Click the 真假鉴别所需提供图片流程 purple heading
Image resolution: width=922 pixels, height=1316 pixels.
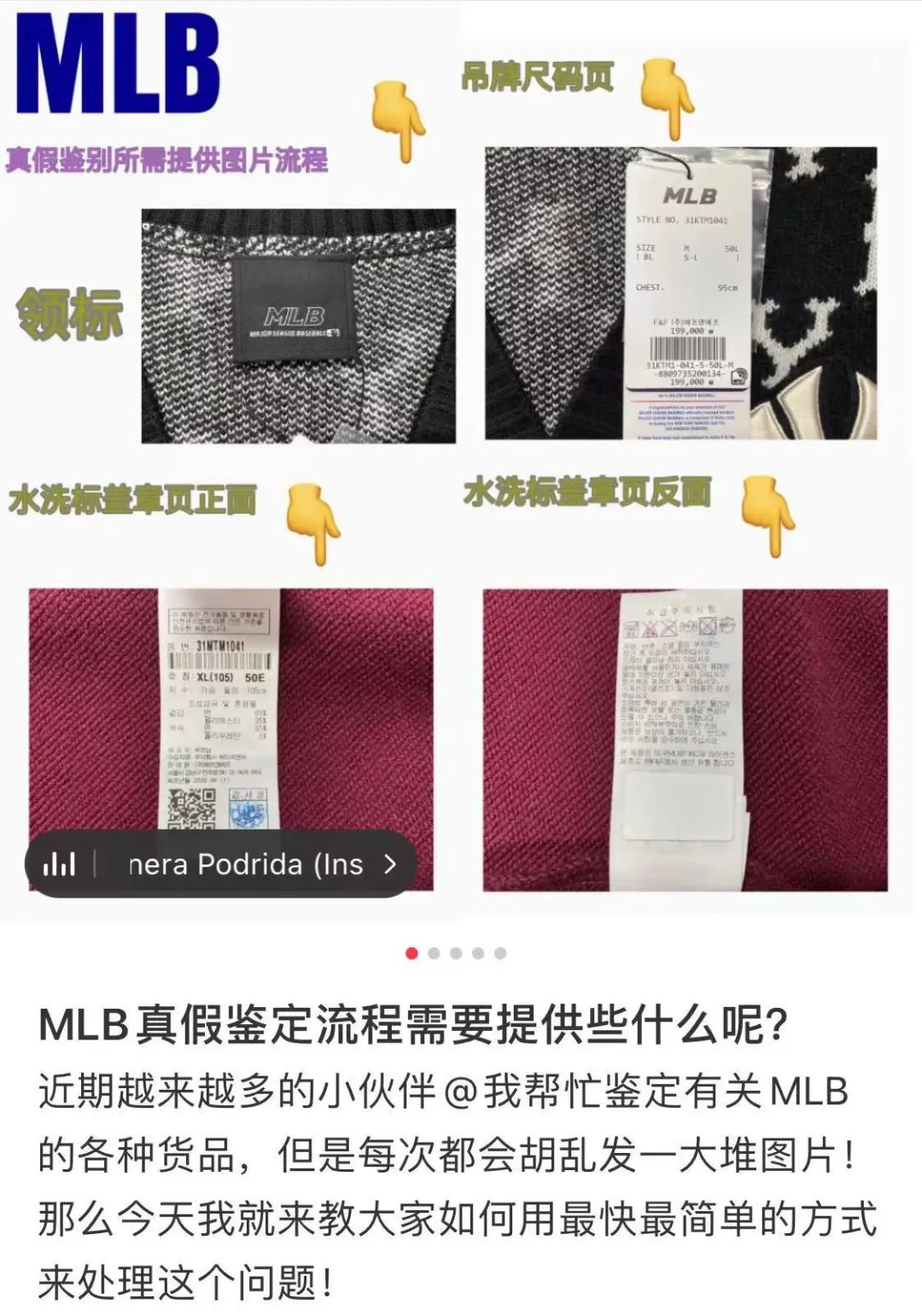[171, 159]
